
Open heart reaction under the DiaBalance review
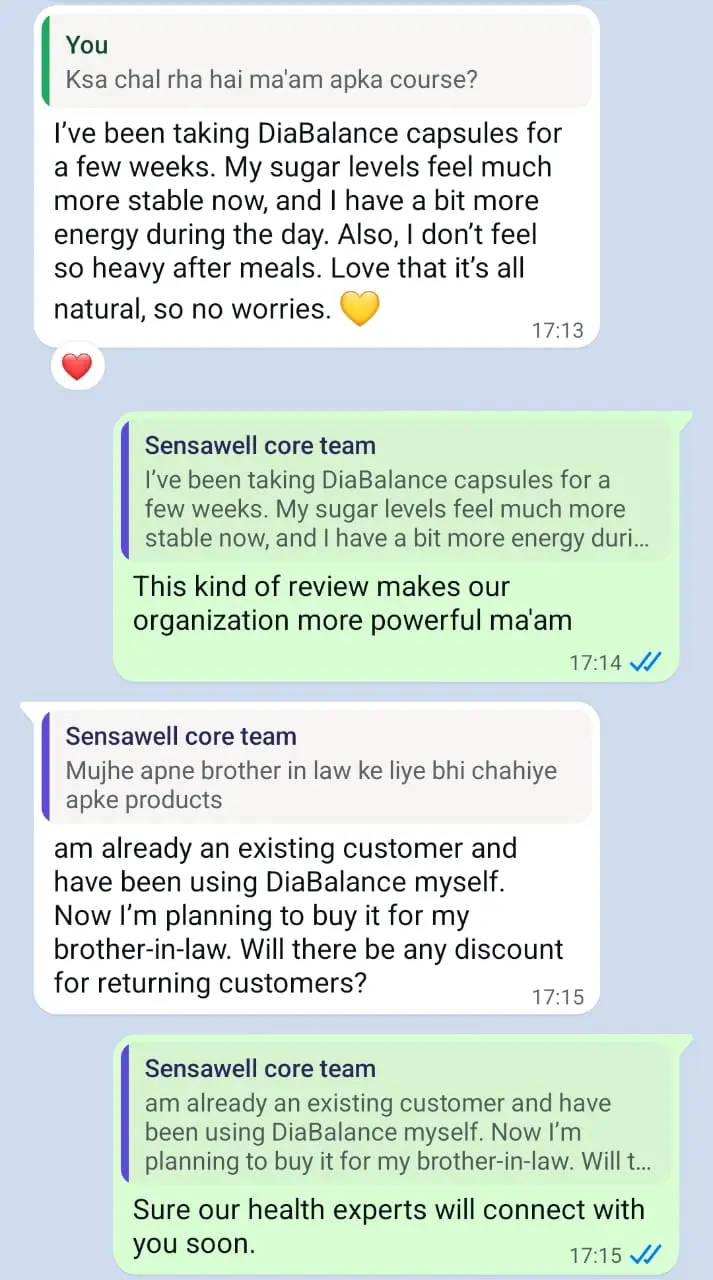coord(77,368)
